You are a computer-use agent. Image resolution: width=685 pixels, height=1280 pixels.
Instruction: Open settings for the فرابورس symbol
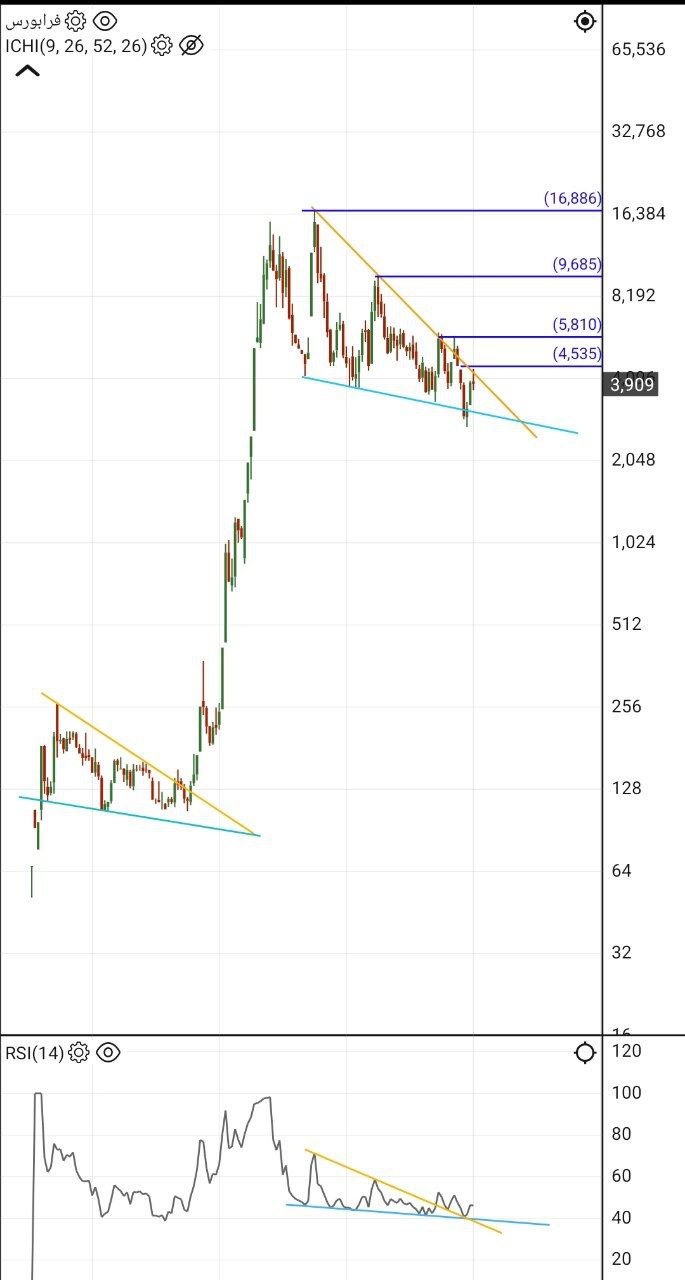(76, 21)
